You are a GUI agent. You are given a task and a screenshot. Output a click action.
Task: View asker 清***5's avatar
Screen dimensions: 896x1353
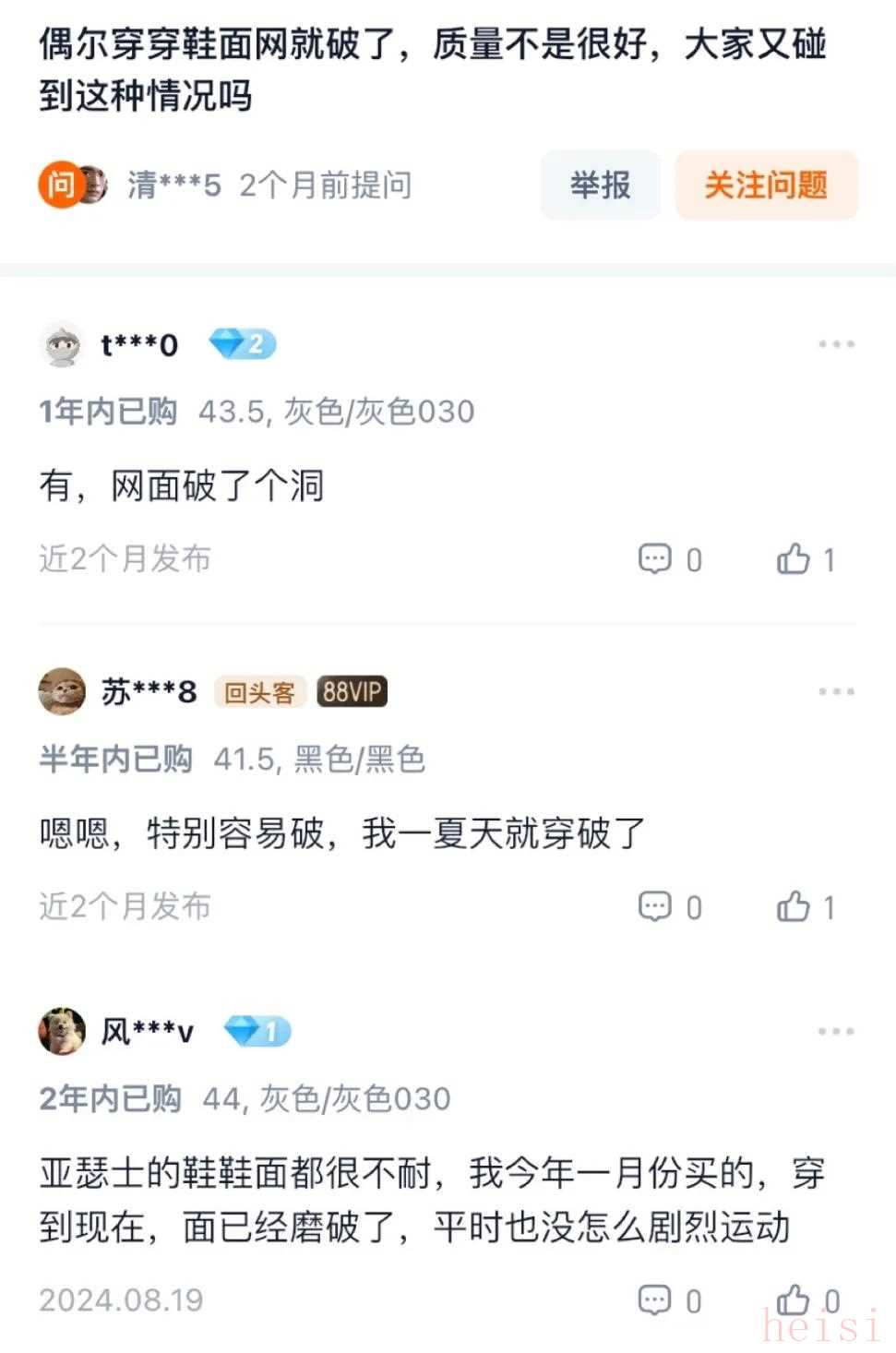click(90, 185)
